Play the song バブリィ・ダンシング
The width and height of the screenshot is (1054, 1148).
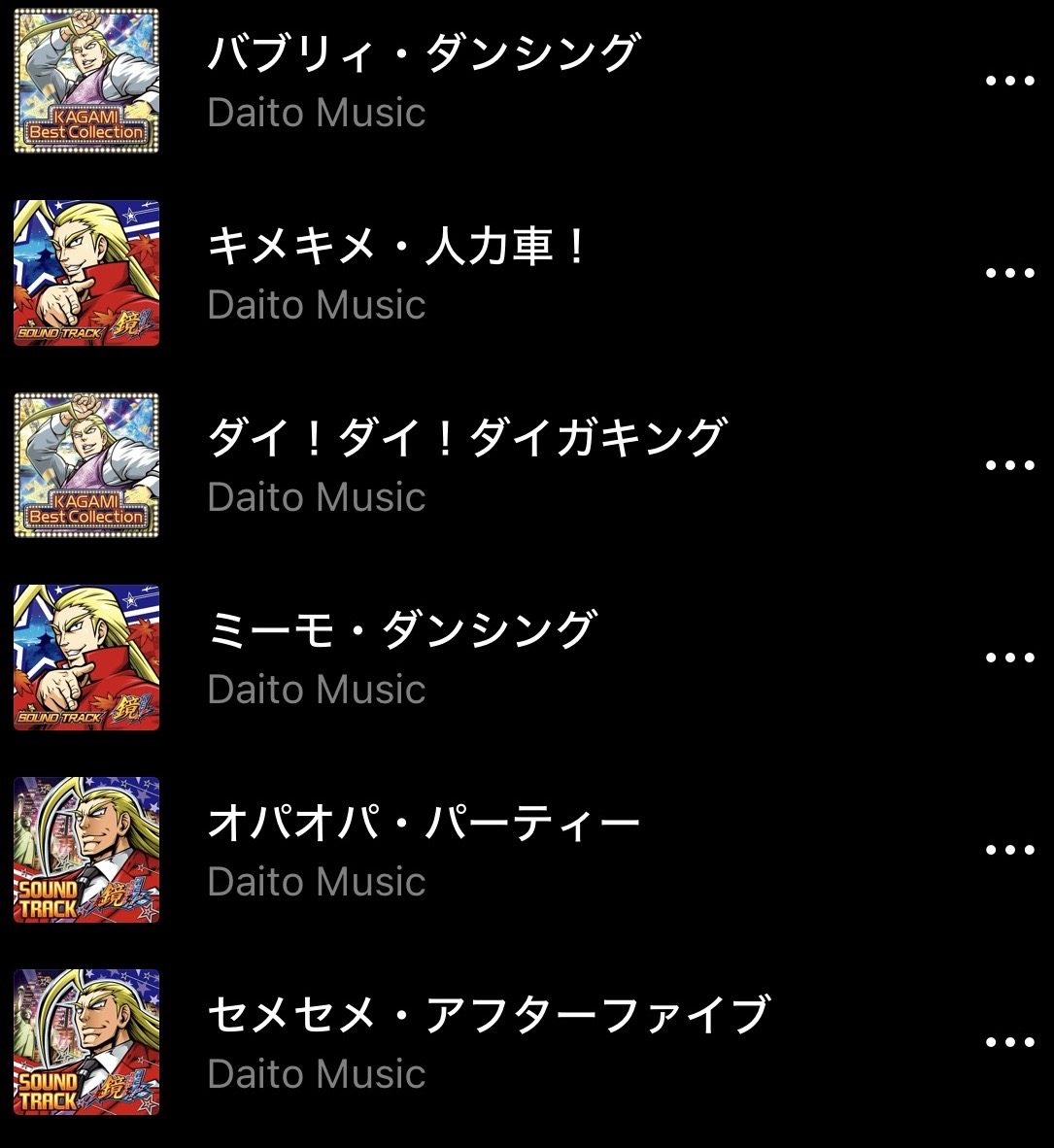423,81
